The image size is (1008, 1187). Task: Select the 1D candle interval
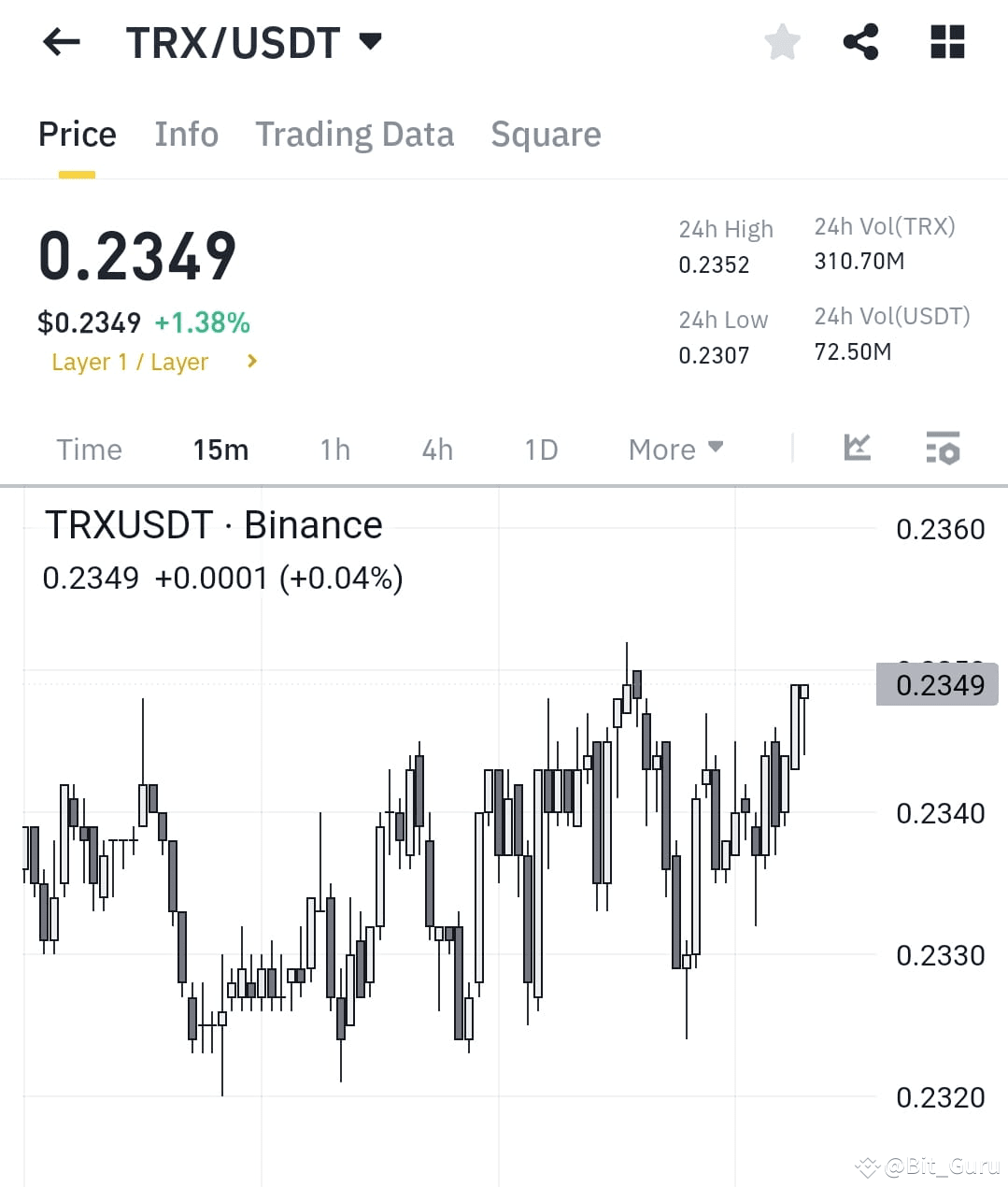click(540, 450)
